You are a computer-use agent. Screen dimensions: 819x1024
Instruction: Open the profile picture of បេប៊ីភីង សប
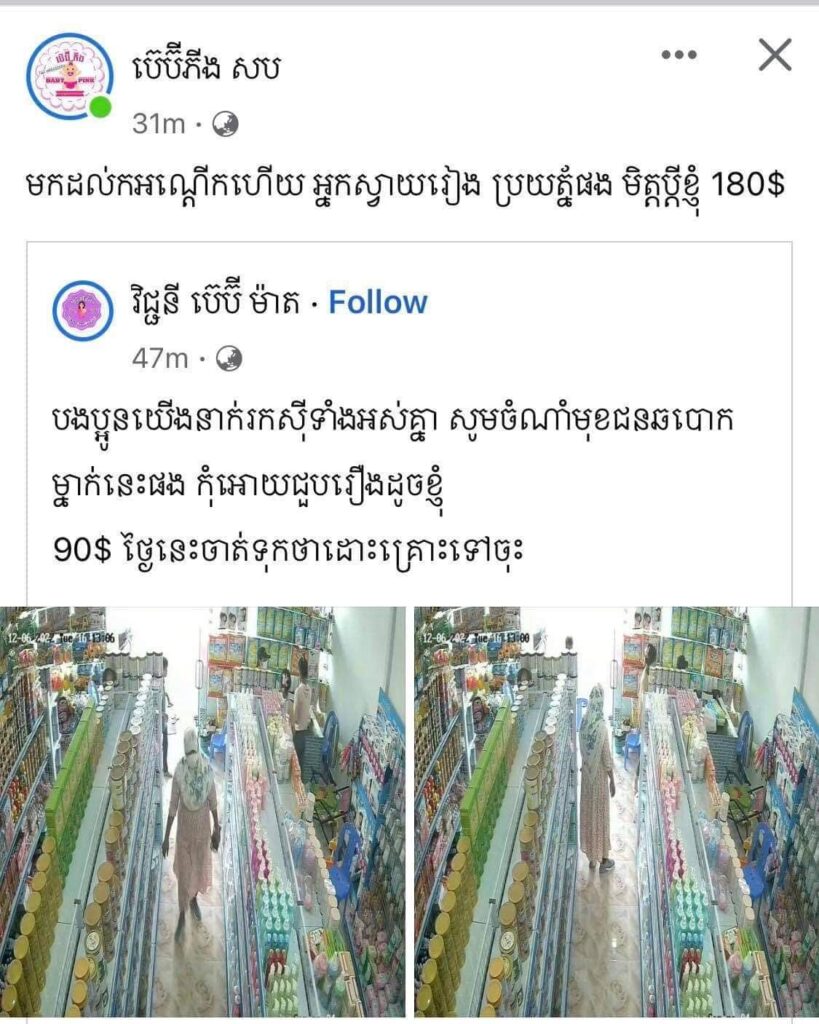click(69, 77)
